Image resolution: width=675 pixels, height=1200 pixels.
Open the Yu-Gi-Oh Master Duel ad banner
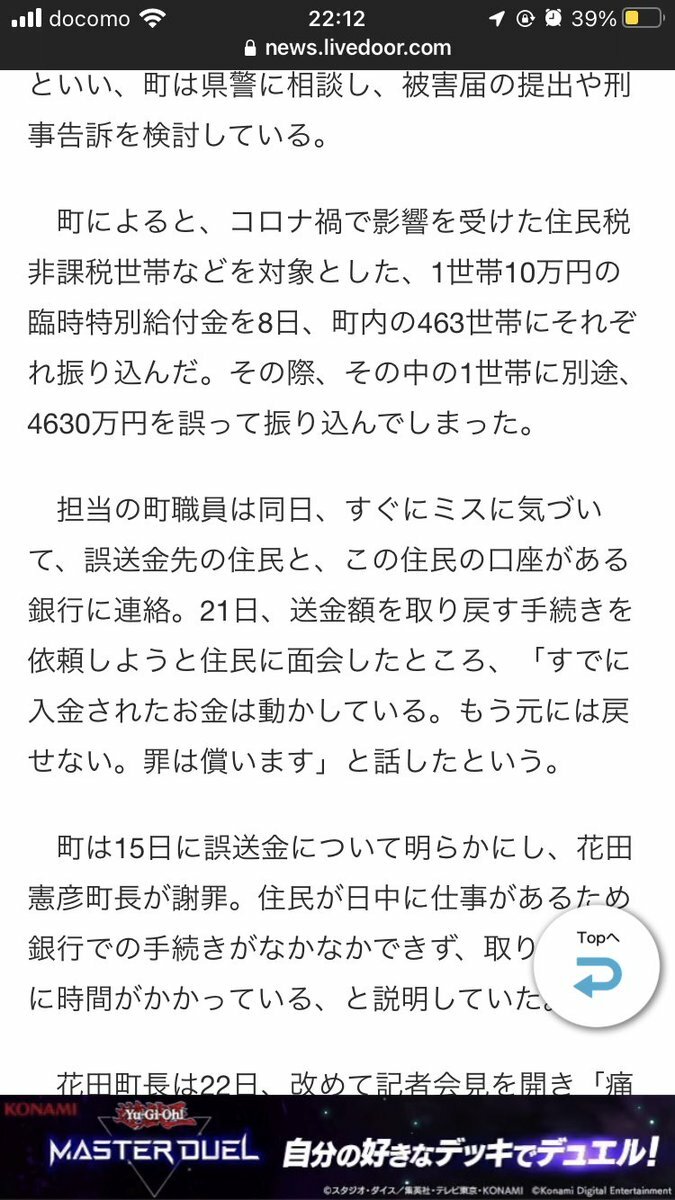pos(337,1147)
